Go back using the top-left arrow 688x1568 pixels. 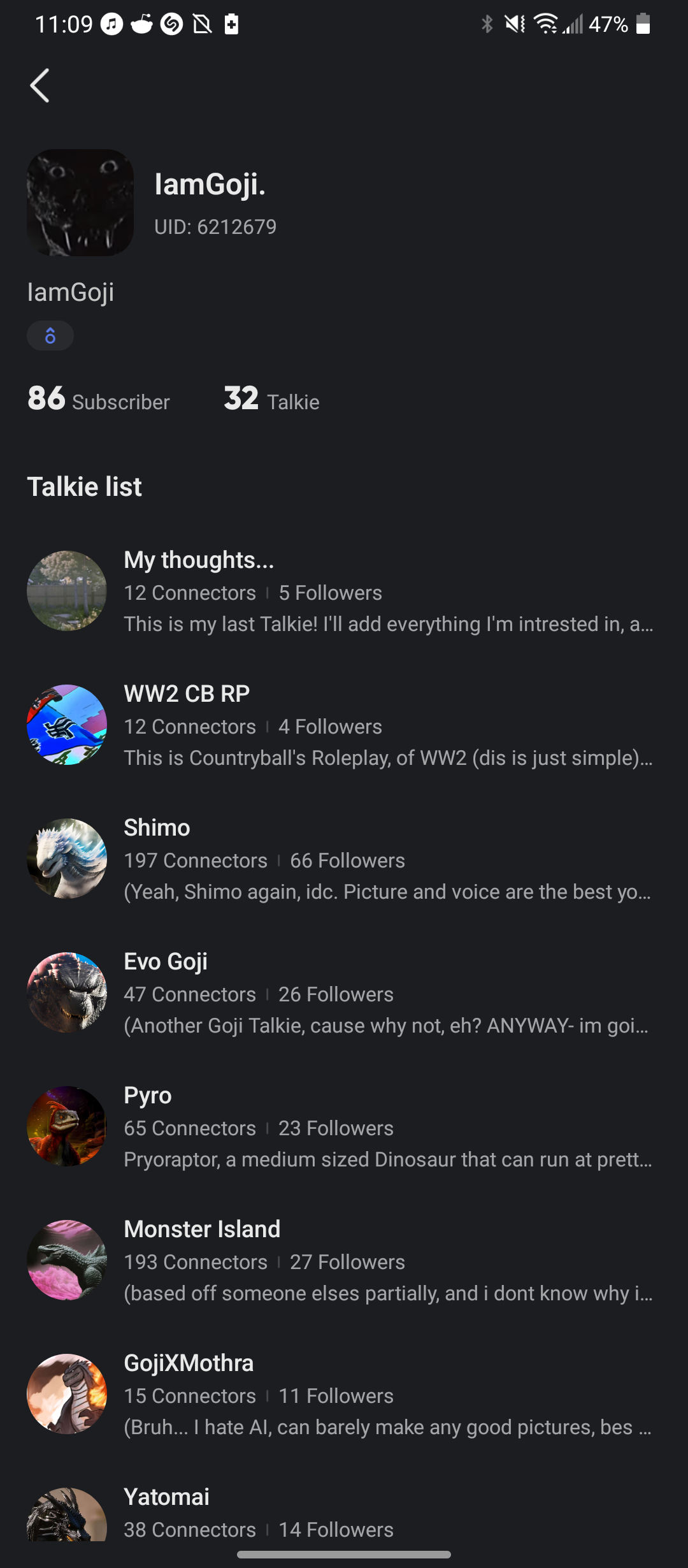pos(39,85)
